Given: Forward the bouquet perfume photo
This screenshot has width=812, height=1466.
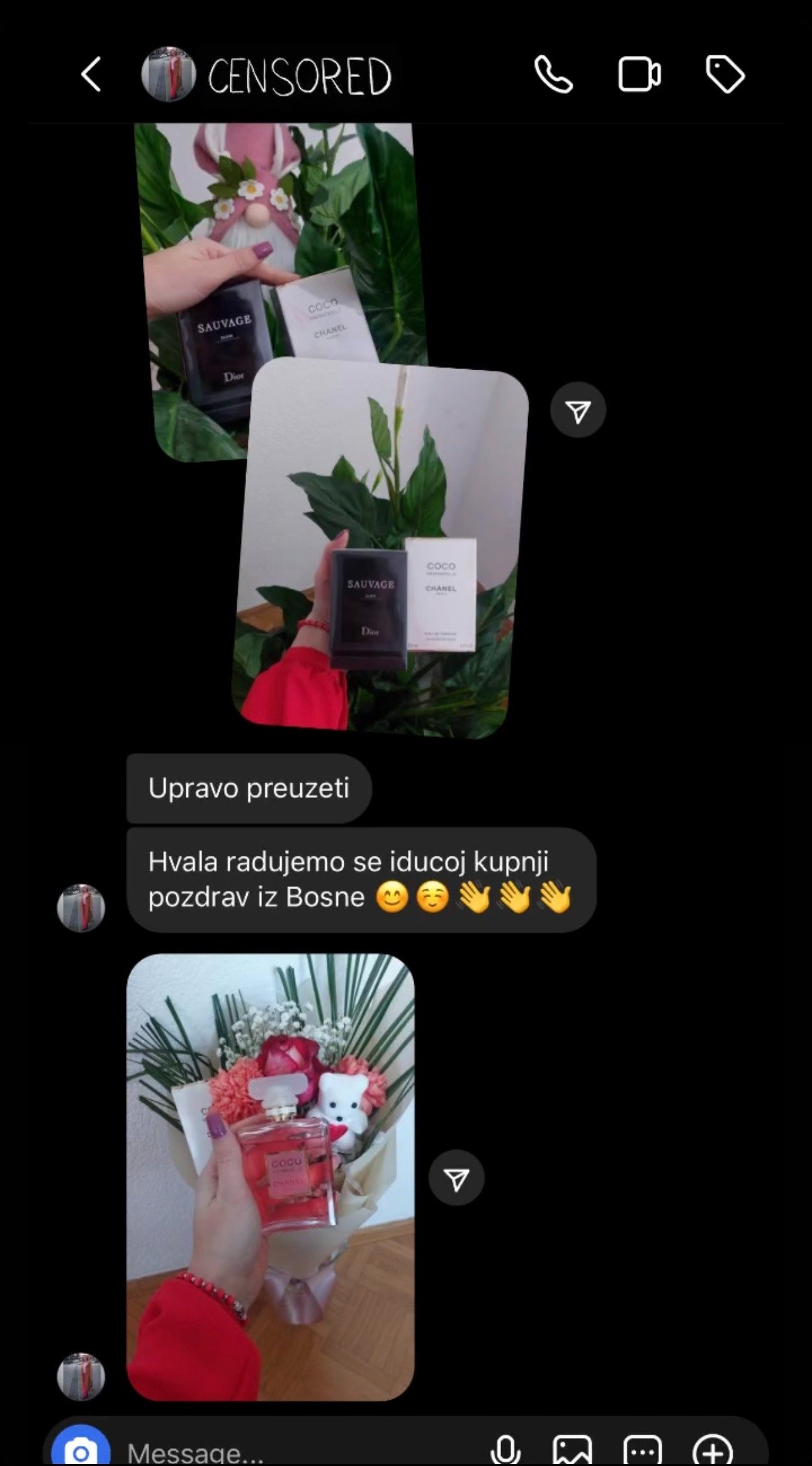Looking at the screenshot, I should pos(456,1178).
